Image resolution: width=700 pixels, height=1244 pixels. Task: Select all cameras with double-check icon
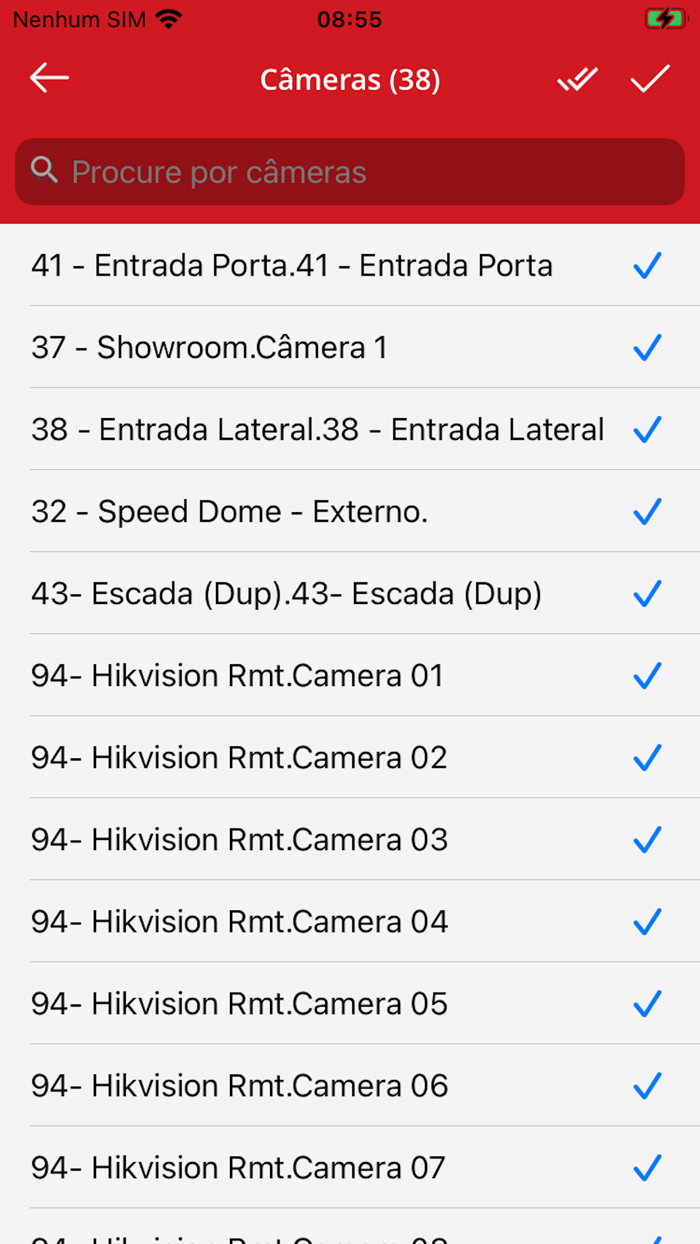click(x=577, y=79)
